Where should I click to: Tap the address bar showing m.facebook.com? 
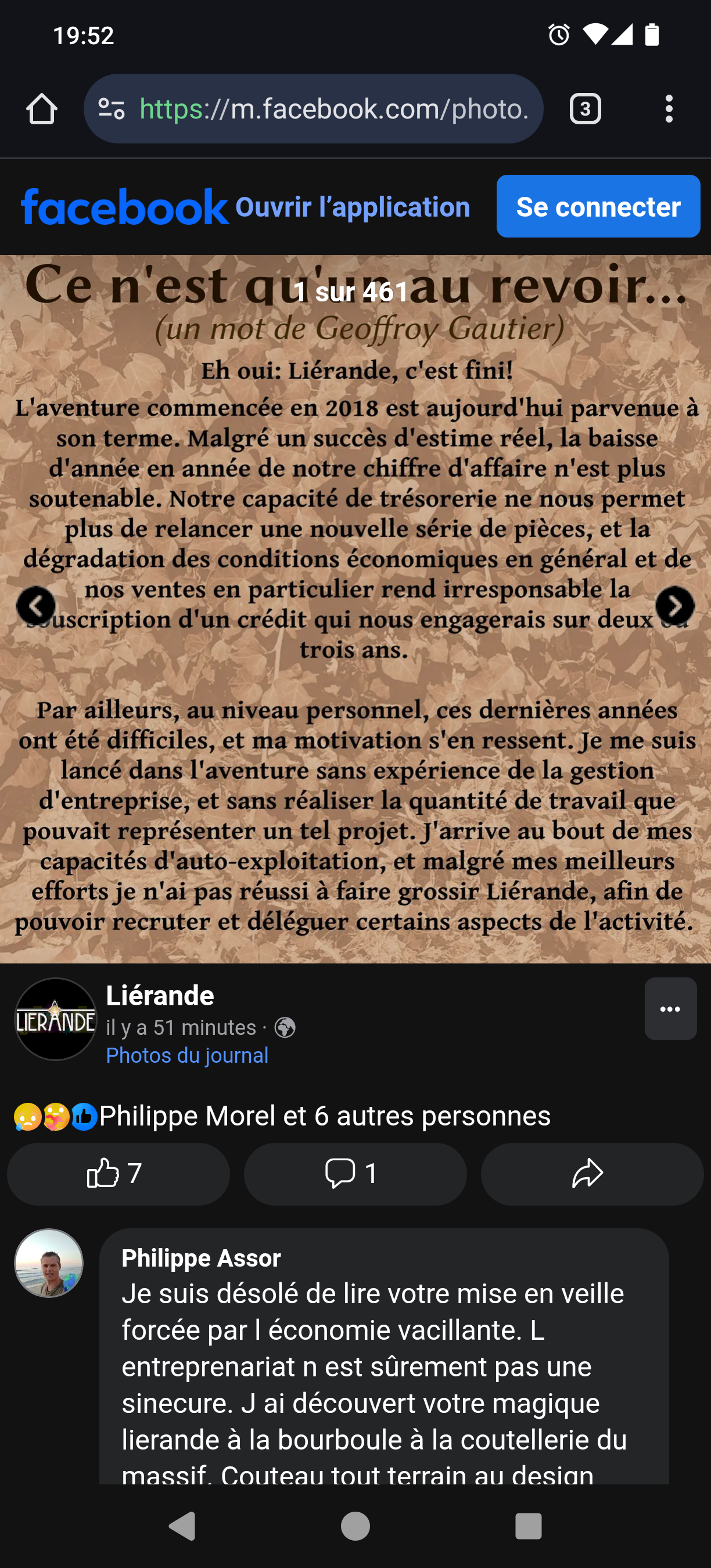coord(333,109)
